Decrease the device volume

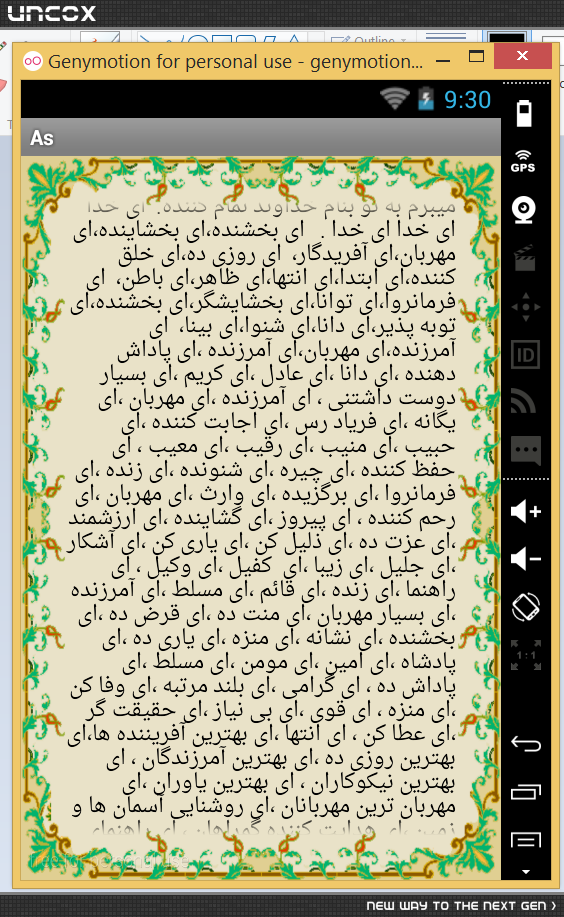point(525,559)
